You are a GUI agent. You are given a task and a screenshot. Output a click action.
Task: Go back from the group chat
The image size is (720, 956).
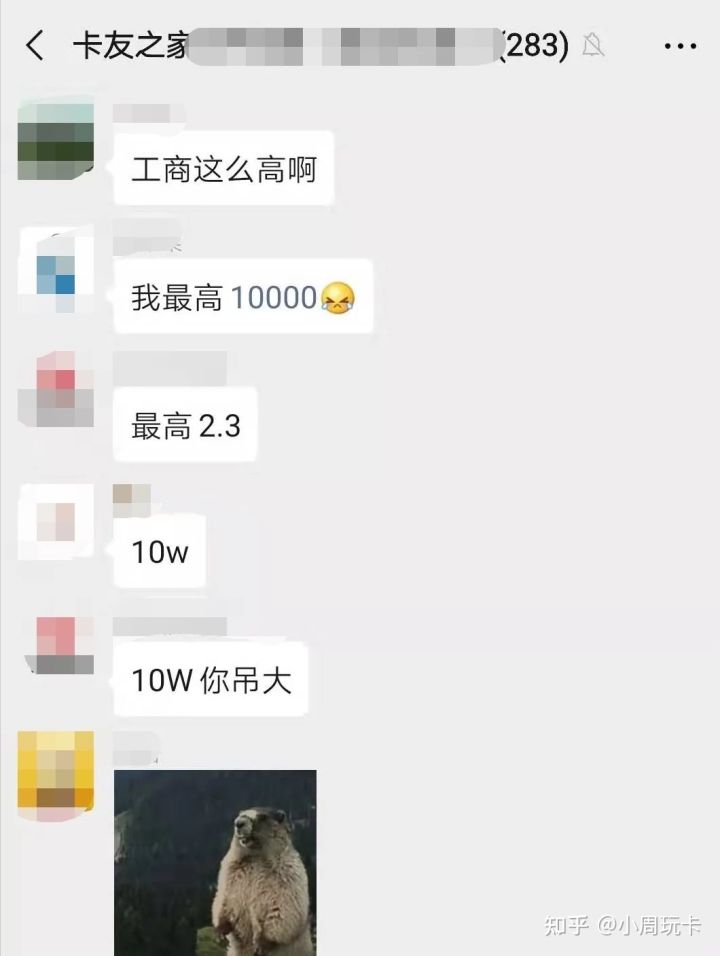(35, 45)
